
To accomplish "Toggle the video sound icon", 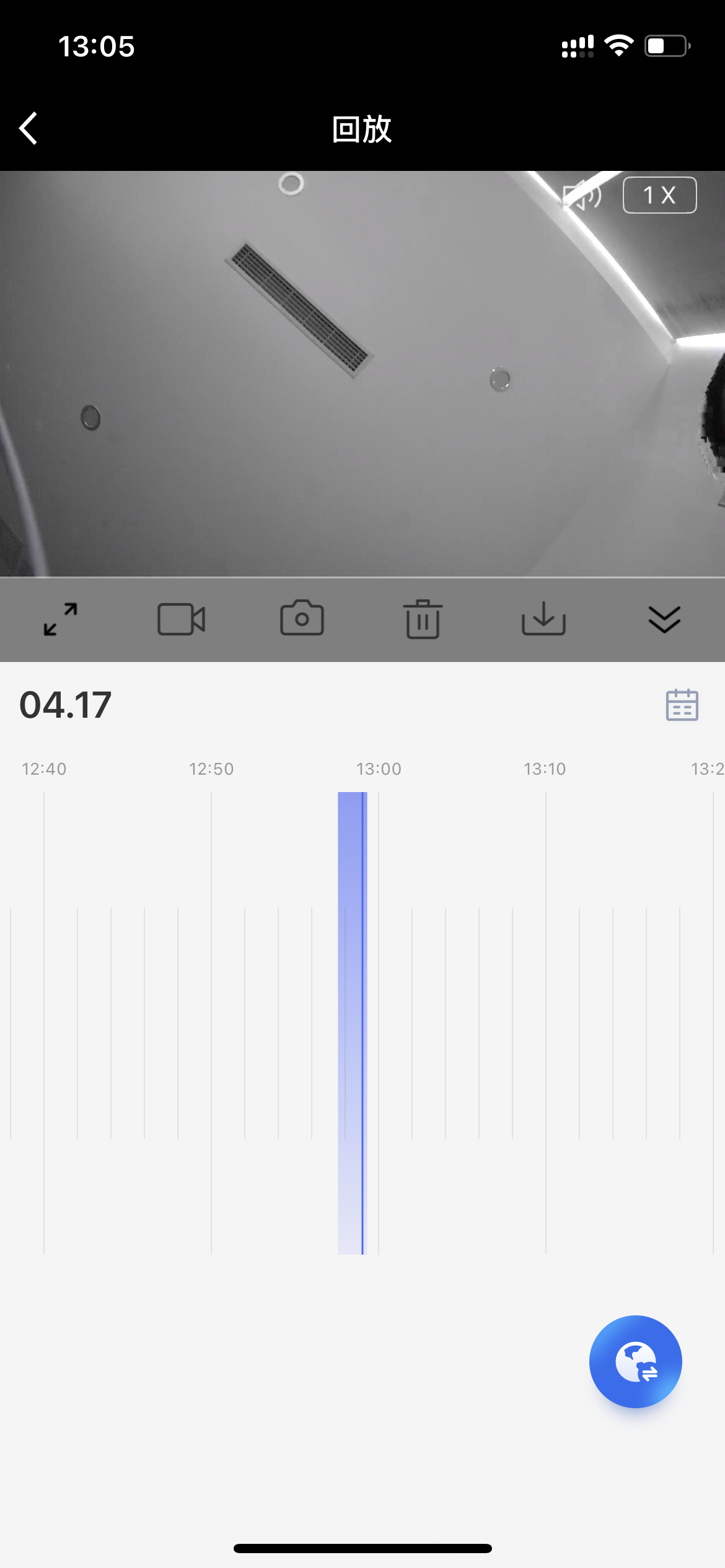I will point(582,196).
